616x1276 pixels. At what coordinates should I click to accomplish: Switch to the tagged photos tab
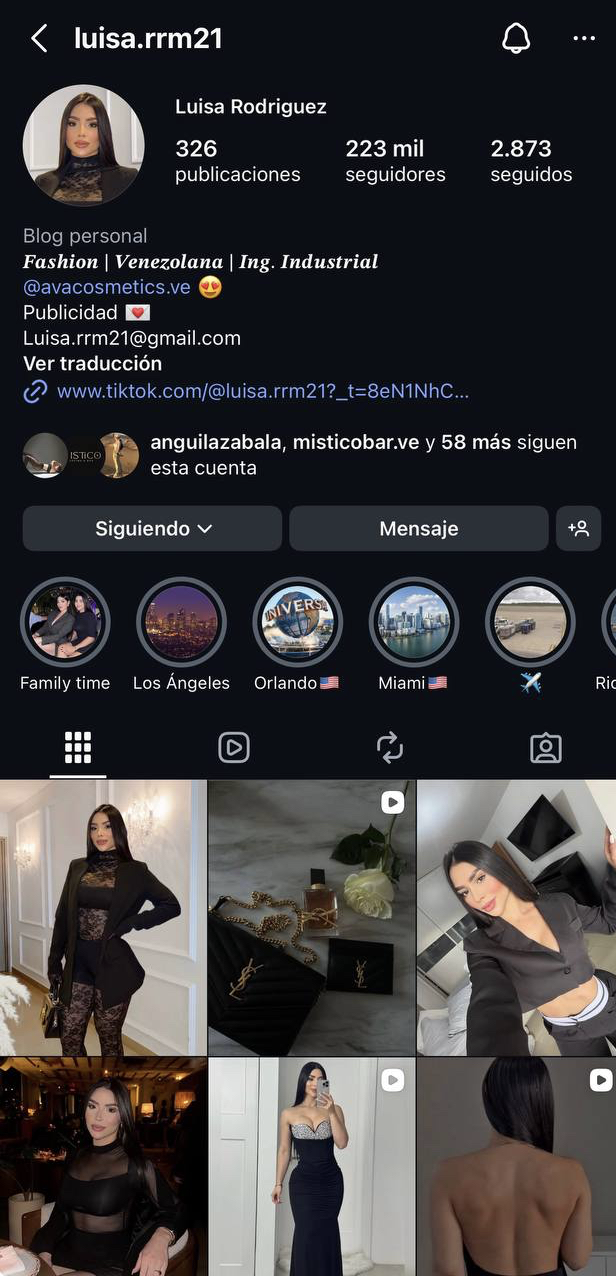coord(546,747)
